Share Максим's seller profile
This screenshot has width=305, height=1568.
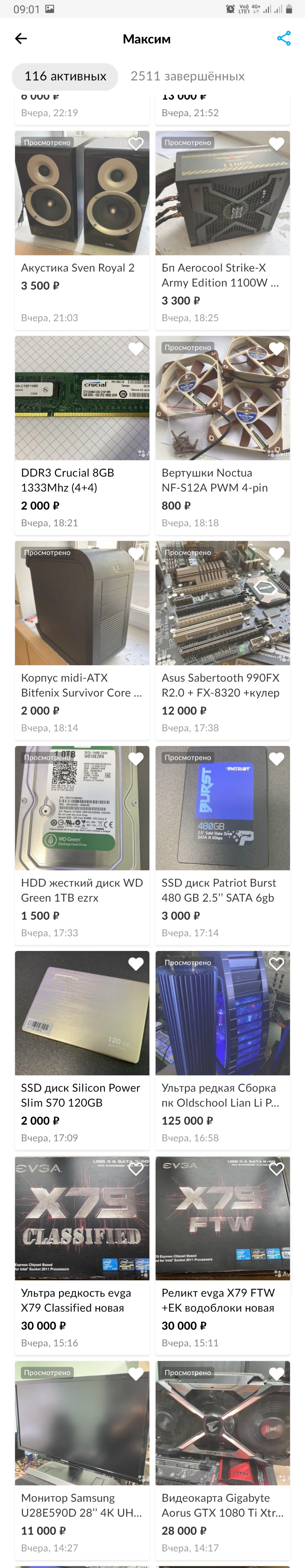pyautogui.click(x=284, y=39)
